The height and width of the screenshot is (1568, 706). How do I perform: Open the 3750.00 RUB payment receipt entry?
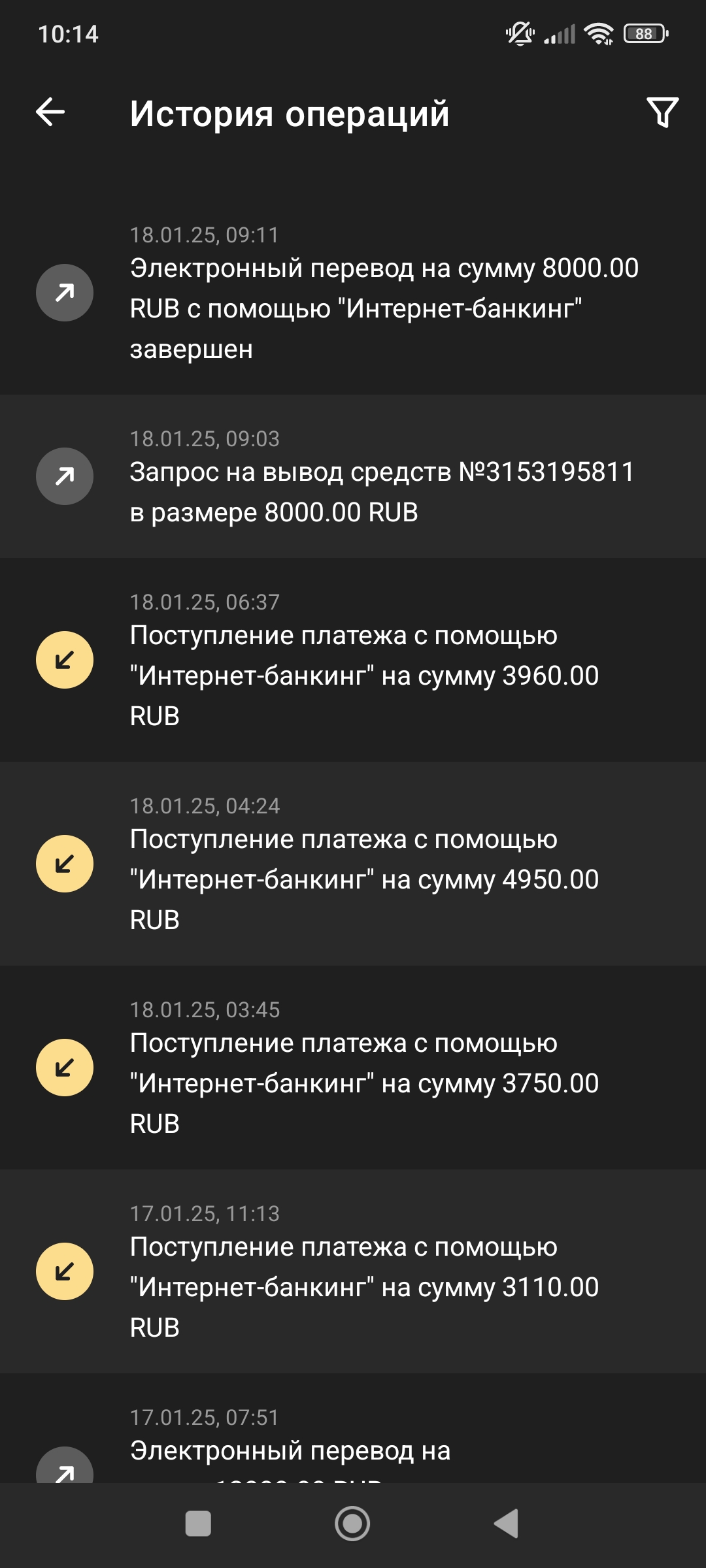click(x=353, y=1068)
